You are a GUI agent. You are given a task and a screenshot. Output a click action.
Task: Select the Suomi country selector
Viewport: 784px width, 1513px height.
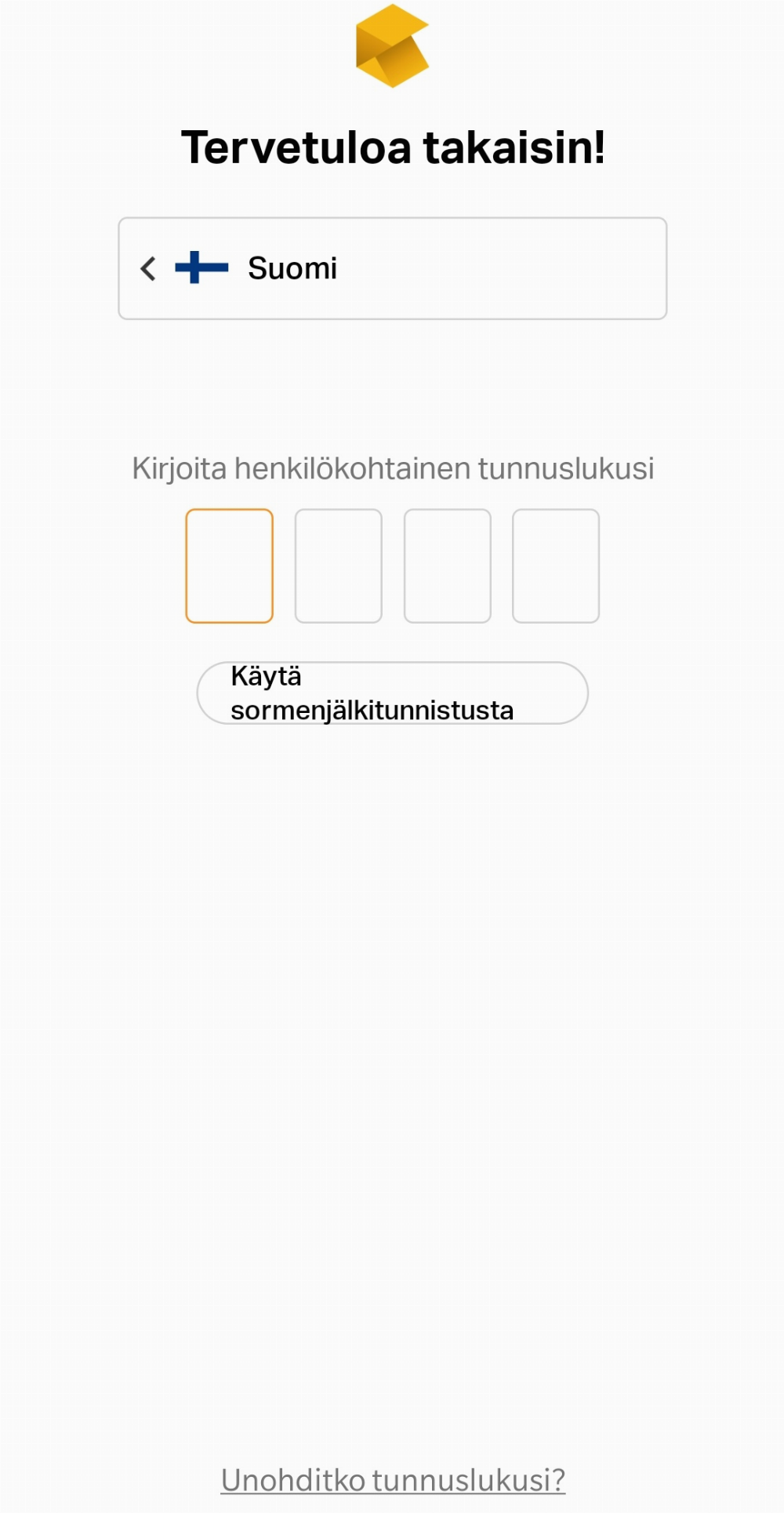pyautogui.click(x=391, y=267)
